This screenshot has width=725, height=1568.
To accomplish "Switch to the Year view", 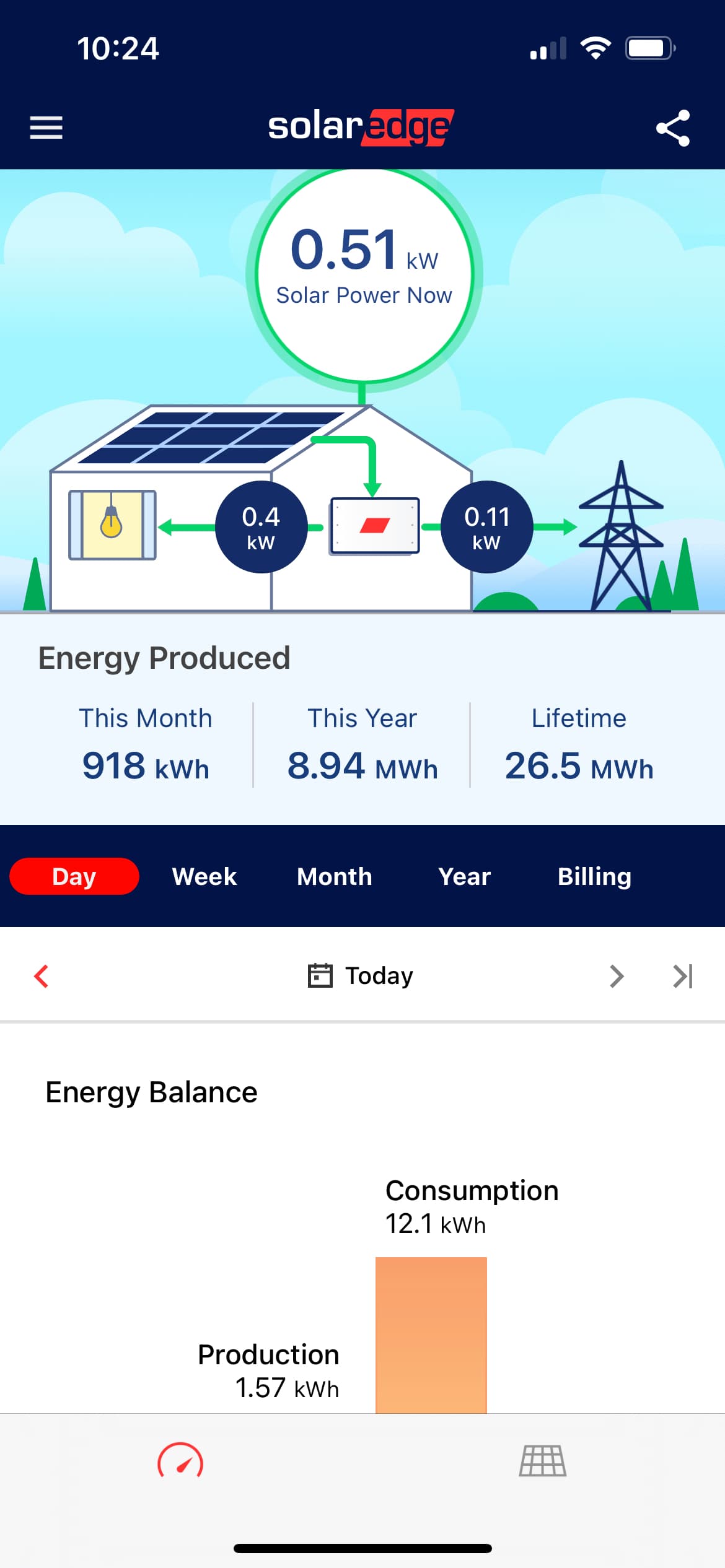I will pyautogui.click(x=464, y=876).
